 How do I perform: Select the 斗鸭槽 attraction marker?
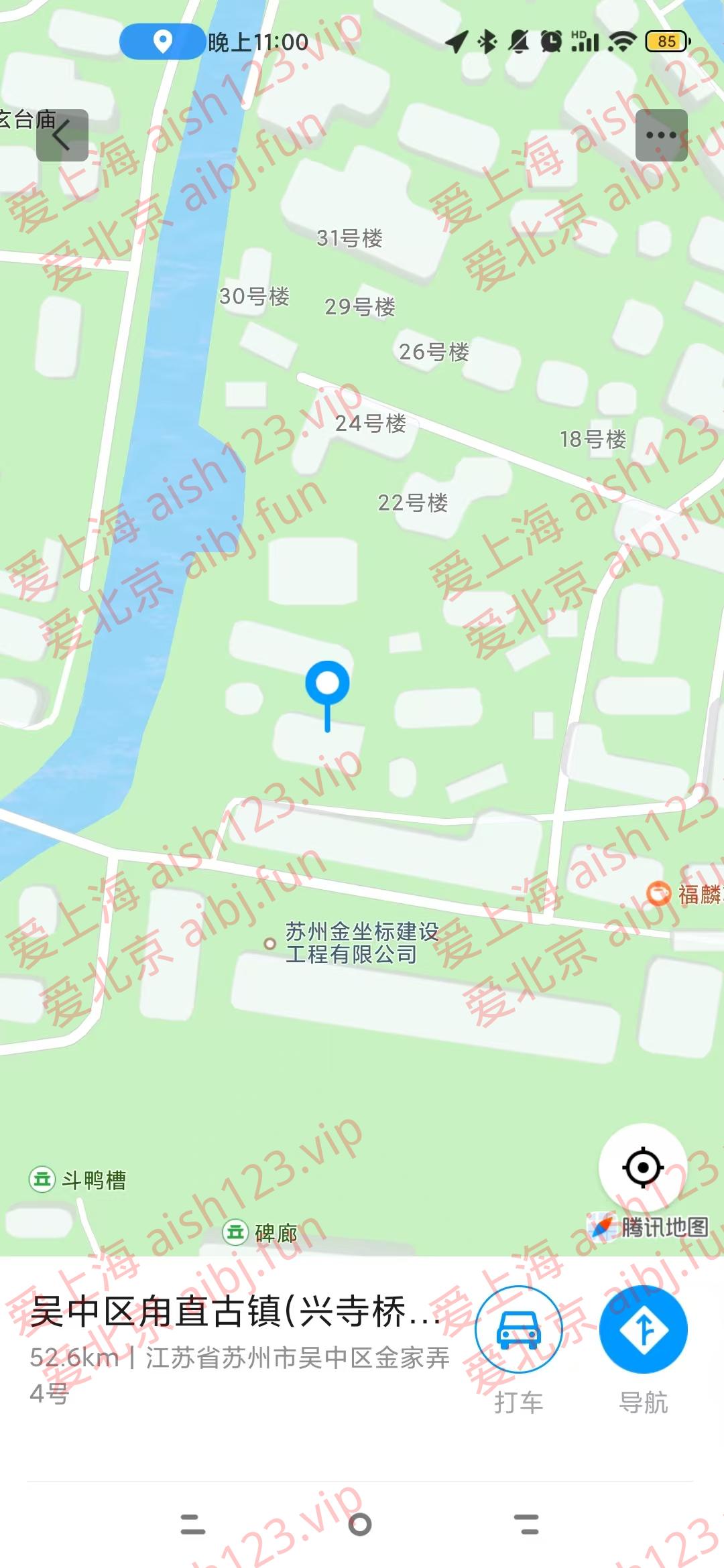pyautogui.click(x=78, y=1179)
